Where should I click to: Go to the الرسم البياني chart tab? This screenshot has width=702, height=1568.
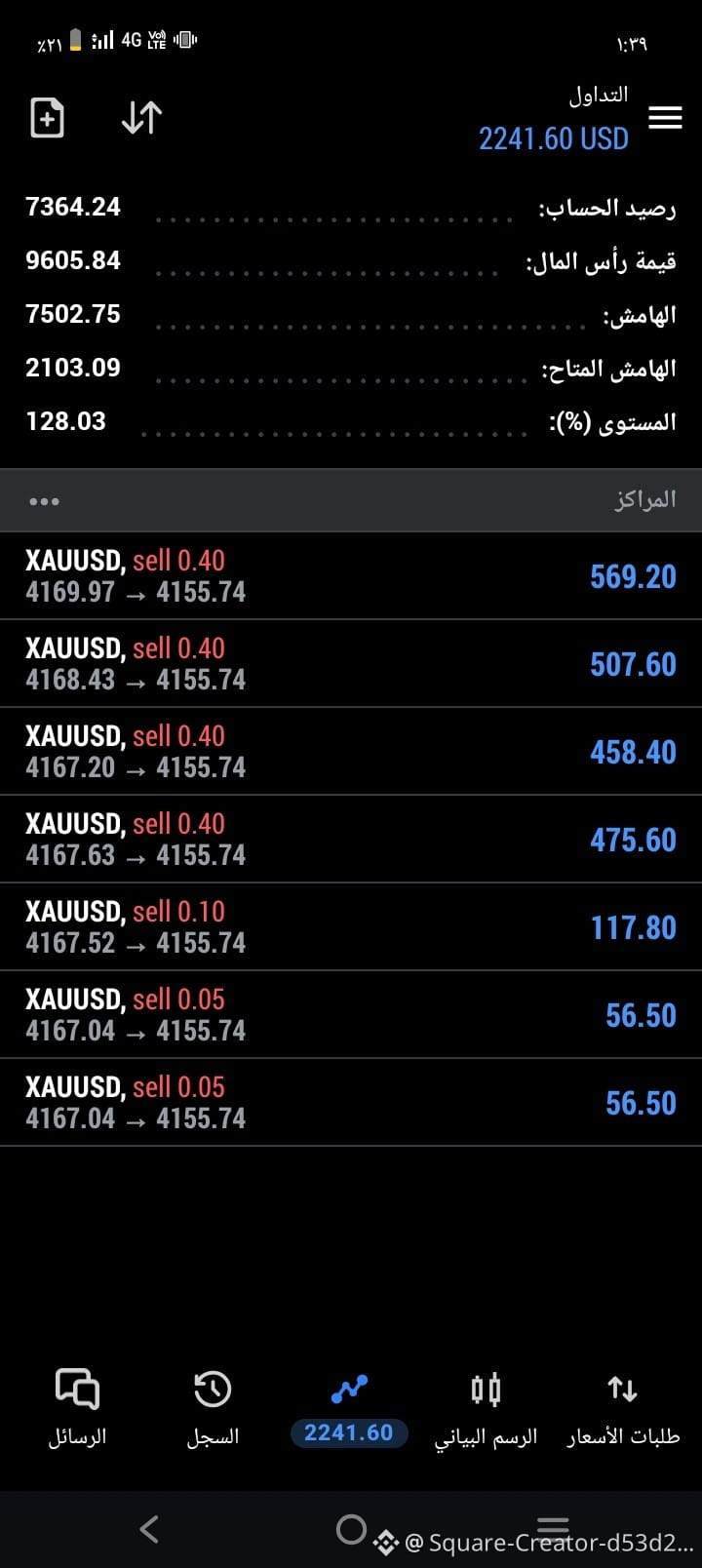tap(486, 1408)
